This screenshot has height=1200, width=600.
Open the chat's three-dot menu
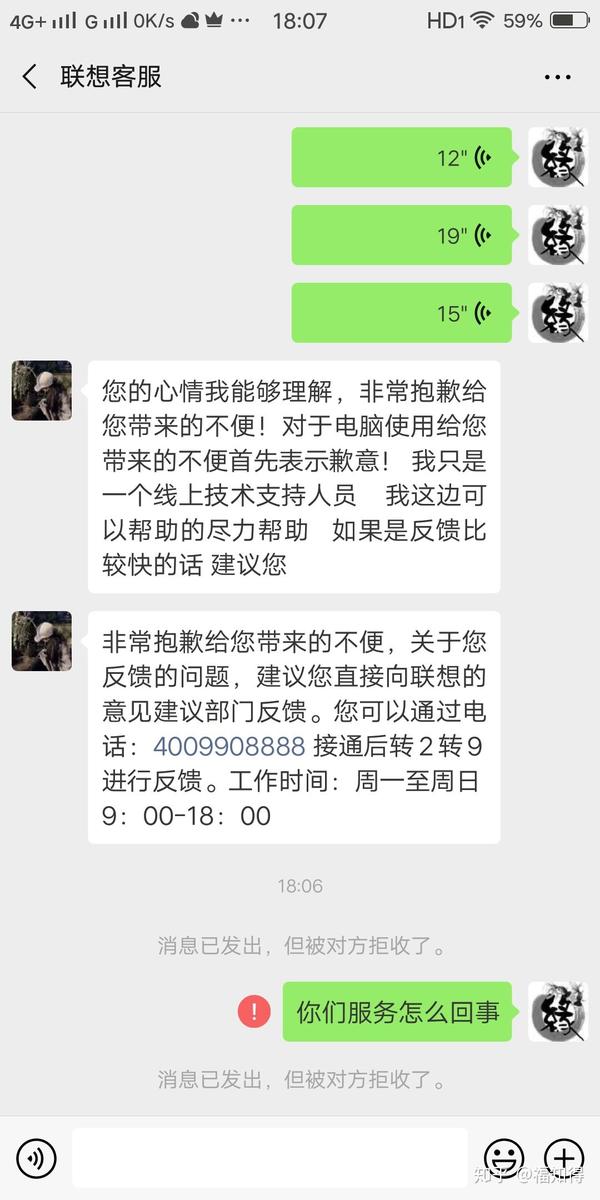[x=557, y=78]
